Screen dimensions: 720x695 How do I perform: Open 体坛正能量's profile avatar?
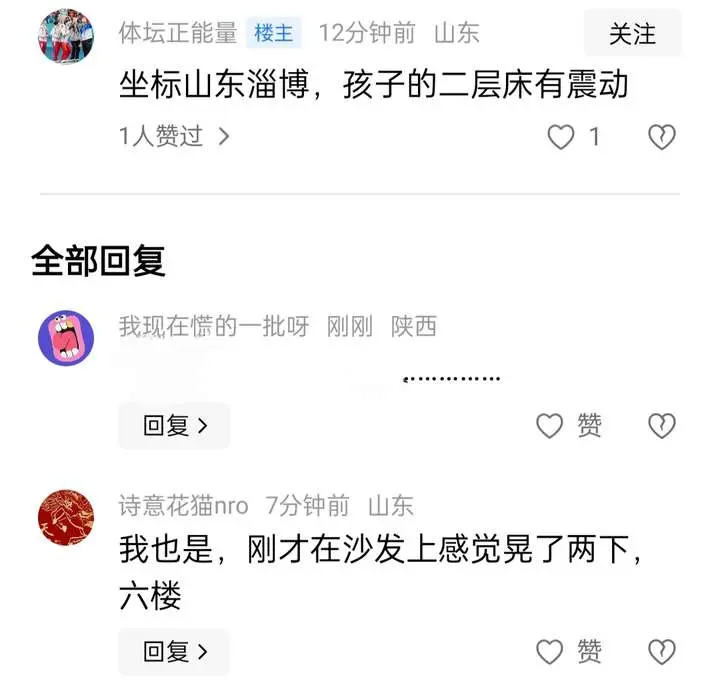pyautogui.click(x=66, y=37)
